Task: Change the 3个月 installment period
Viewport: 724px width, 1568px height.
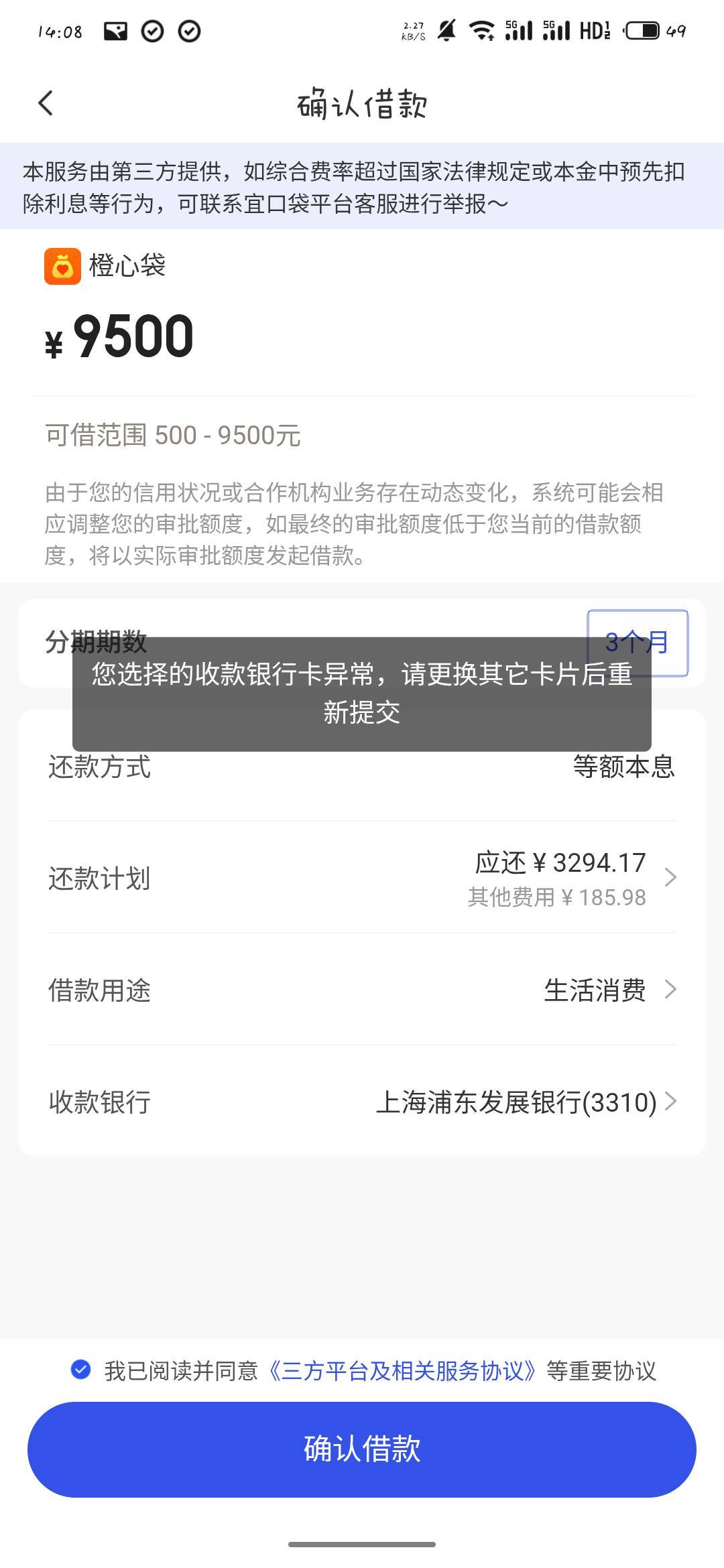Action: coord(637,643)
